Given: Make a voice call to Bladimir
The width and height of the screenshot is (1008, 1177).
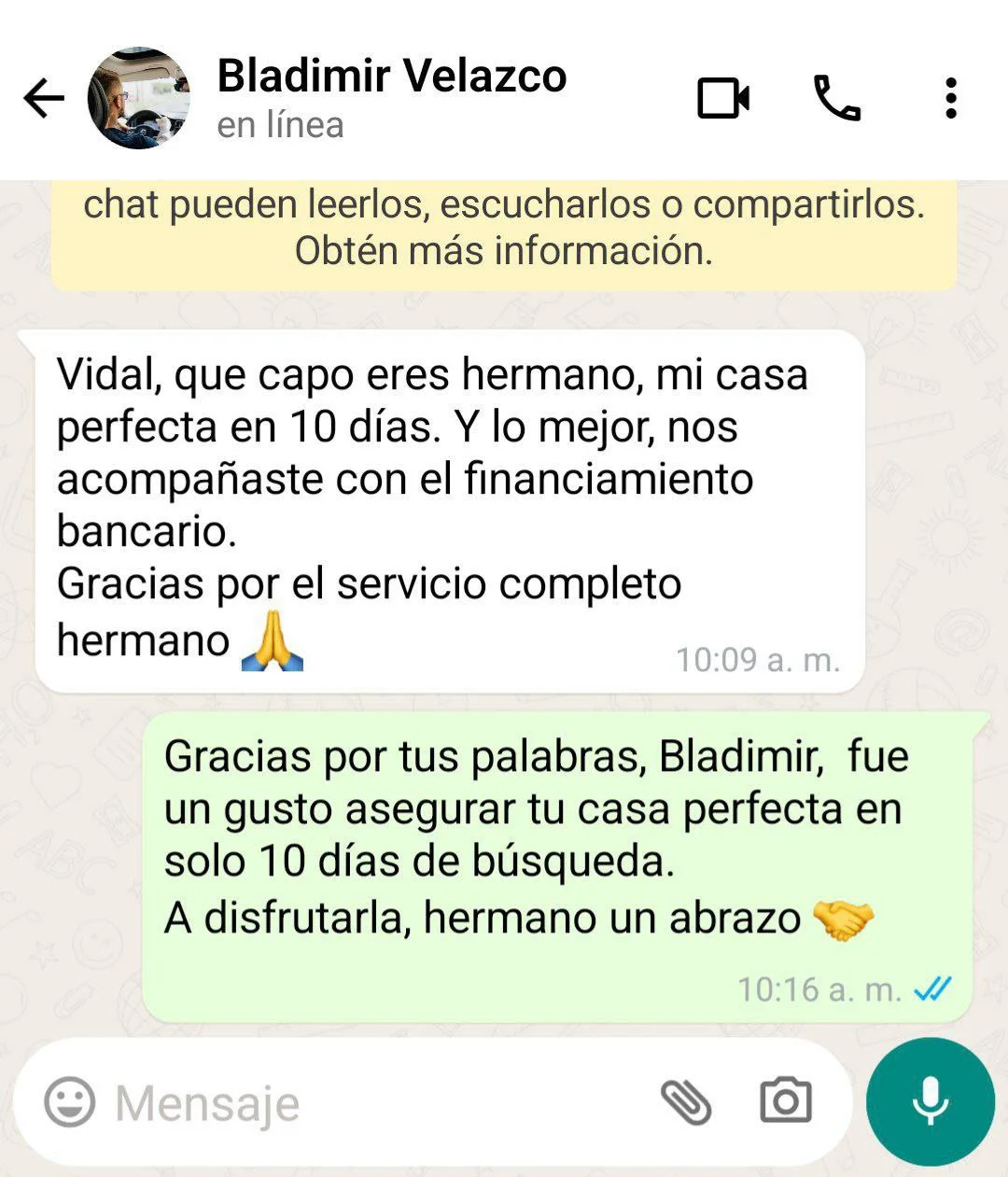Looking at the screenshot, I should 837,97.
